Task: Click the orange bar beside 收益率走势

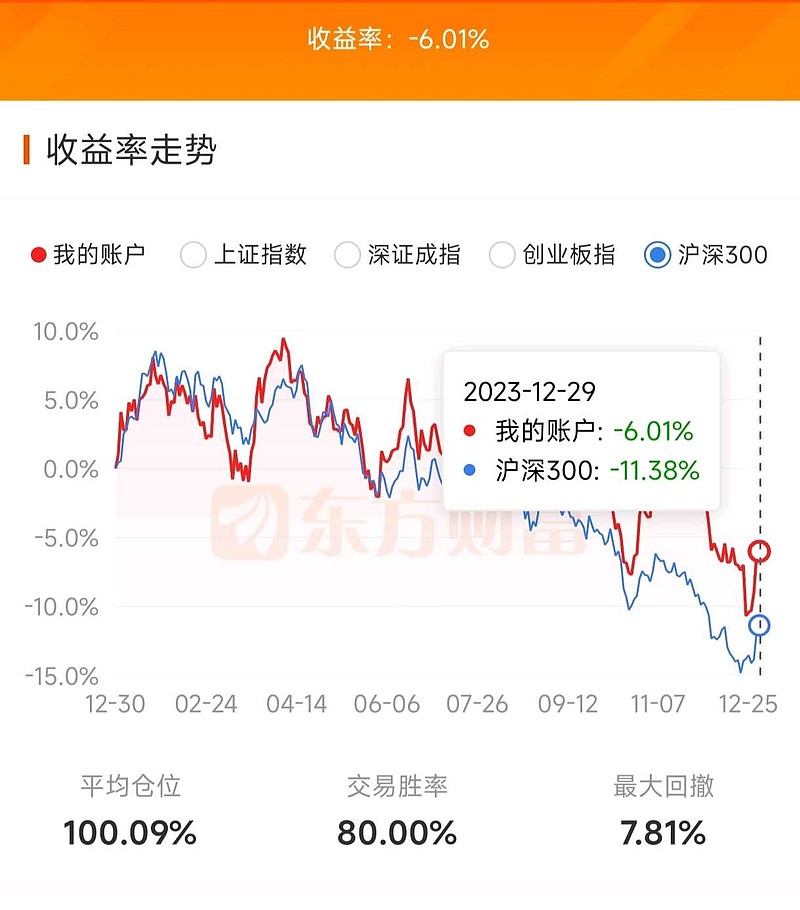Action: [28, 149]
